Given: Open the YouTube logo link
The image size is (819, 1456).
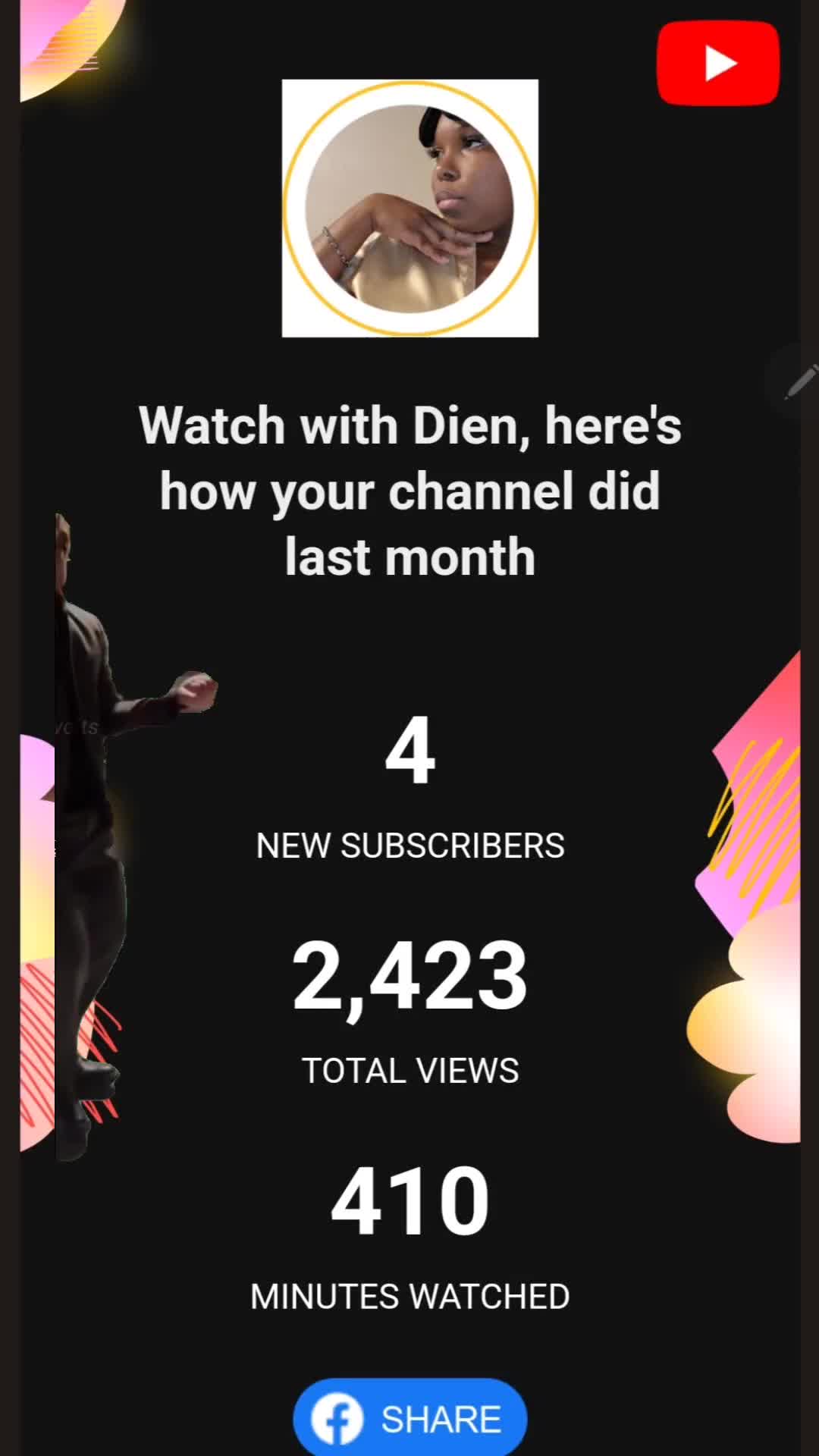Looking at the screenshot, I should [x=717, y=63].
